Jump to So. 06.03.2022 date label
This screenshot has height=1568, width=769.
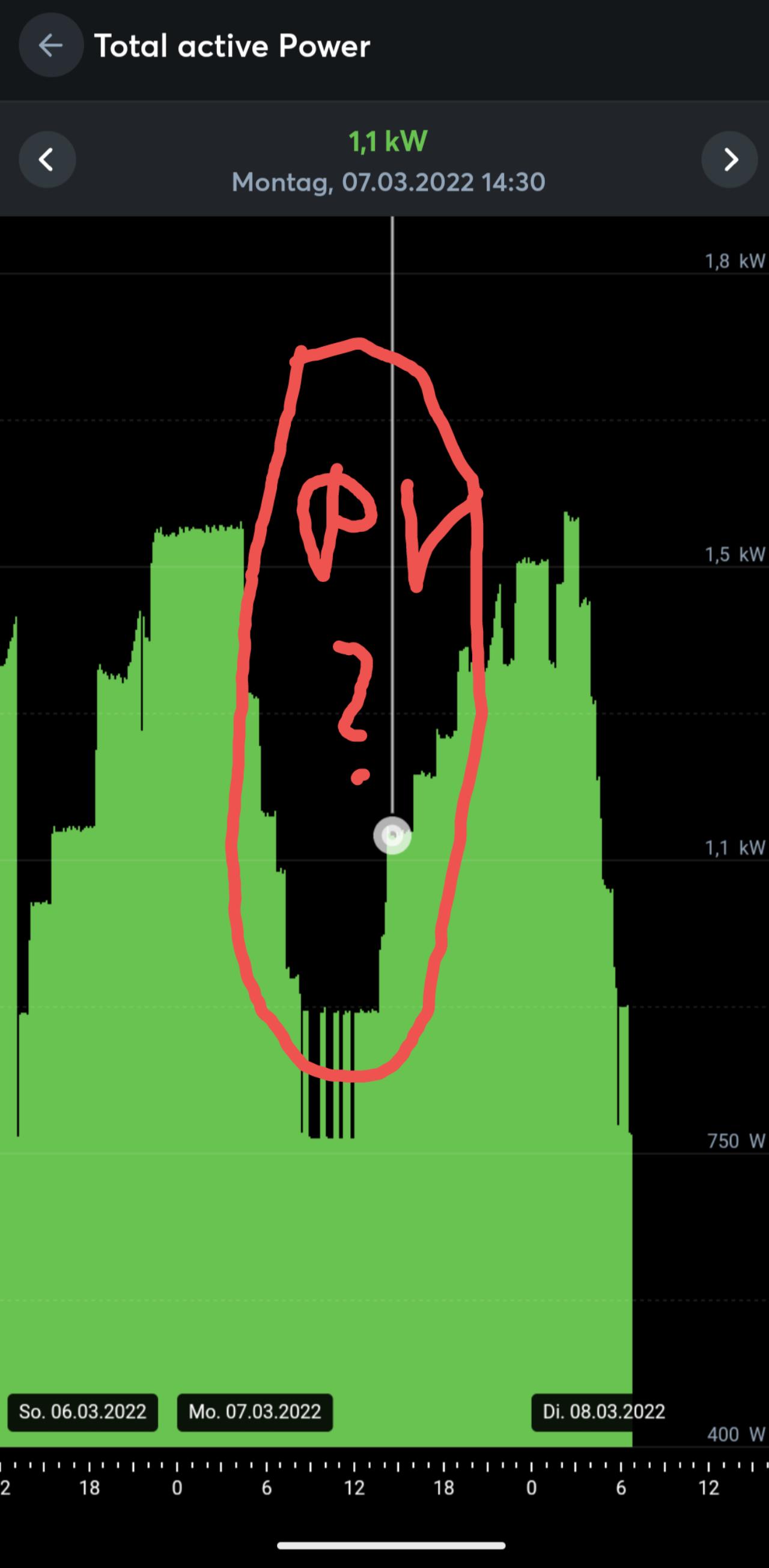[x=83, y=1412]
